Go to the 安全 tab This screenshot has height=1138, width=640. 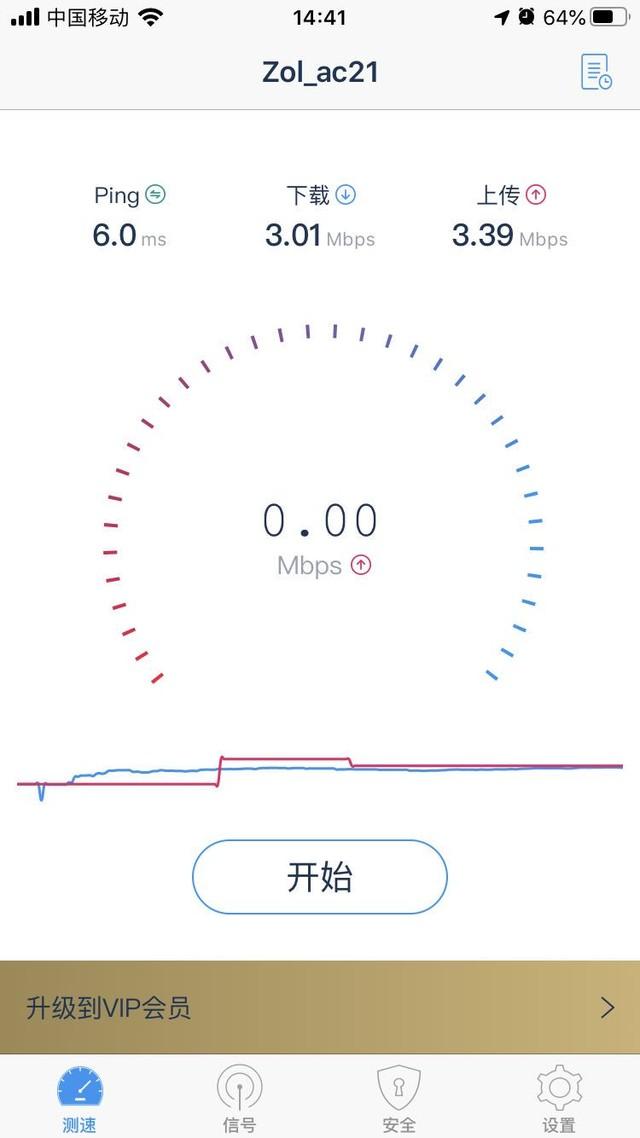[x=399, y=1097]
